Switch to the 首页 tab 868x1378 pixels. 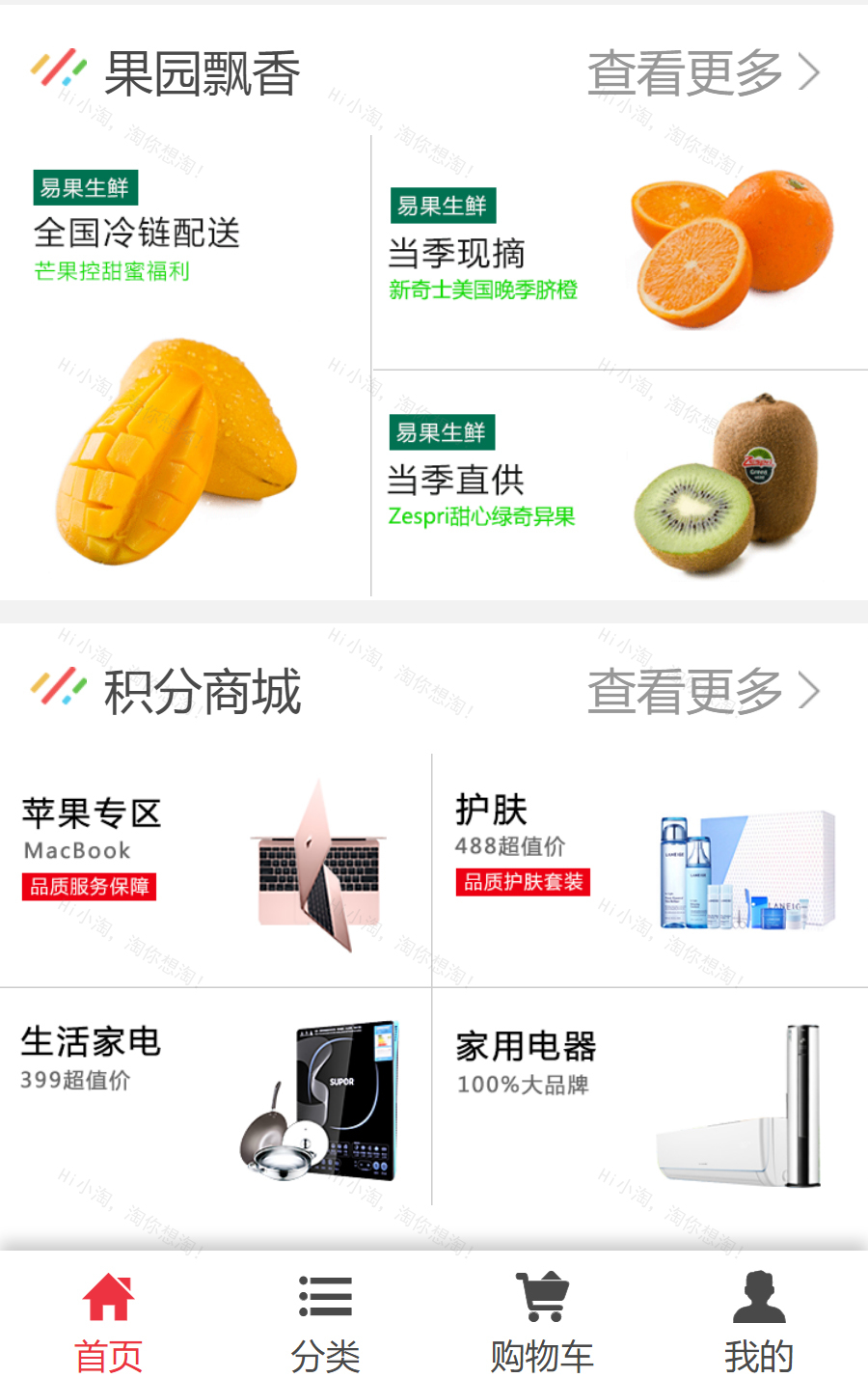click(x=109, y=1320)
